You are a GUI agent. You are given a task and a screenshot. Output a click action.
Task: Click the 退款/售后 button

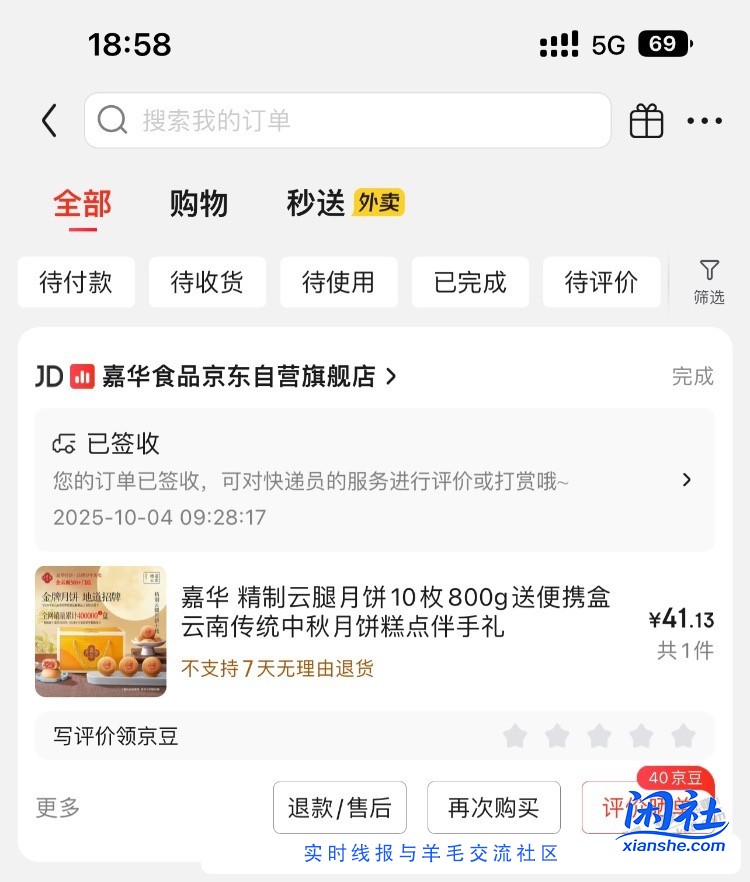tap(340, 807)
